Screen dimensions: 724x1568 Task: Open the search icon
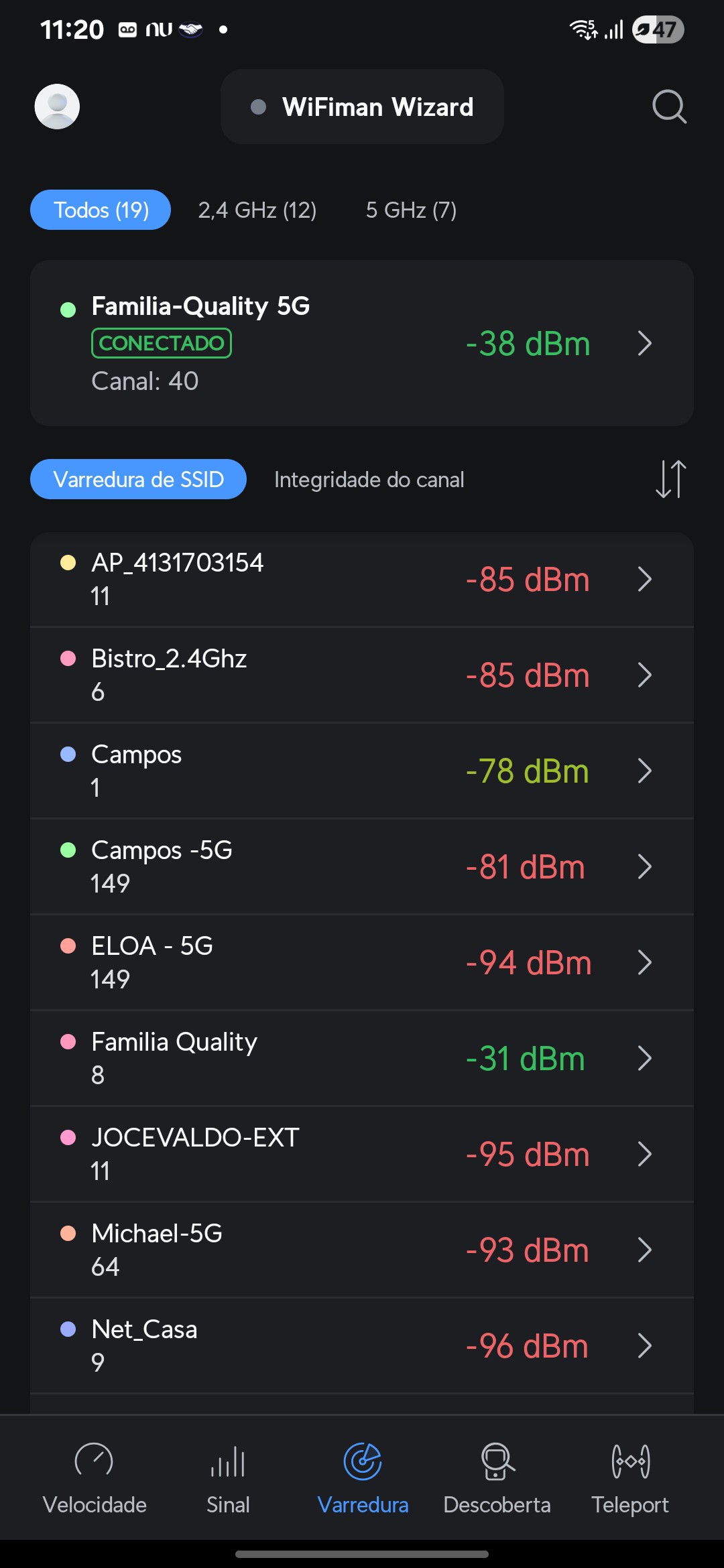point(669,107)
